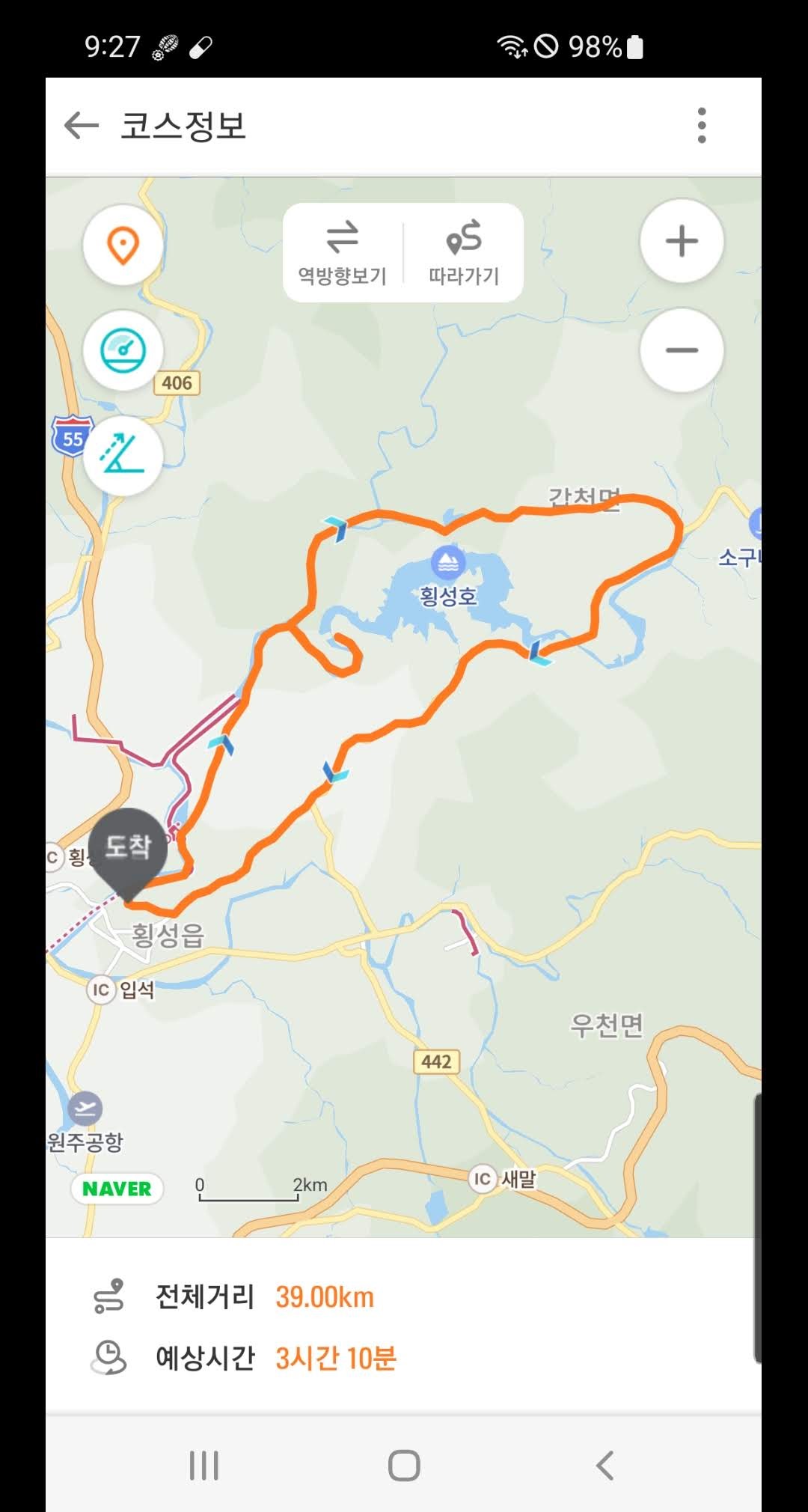Image resolution: width=808 pixels, height=1512 pixels.
Task: Zoom in on the map
Action: (x=681, y=241)
